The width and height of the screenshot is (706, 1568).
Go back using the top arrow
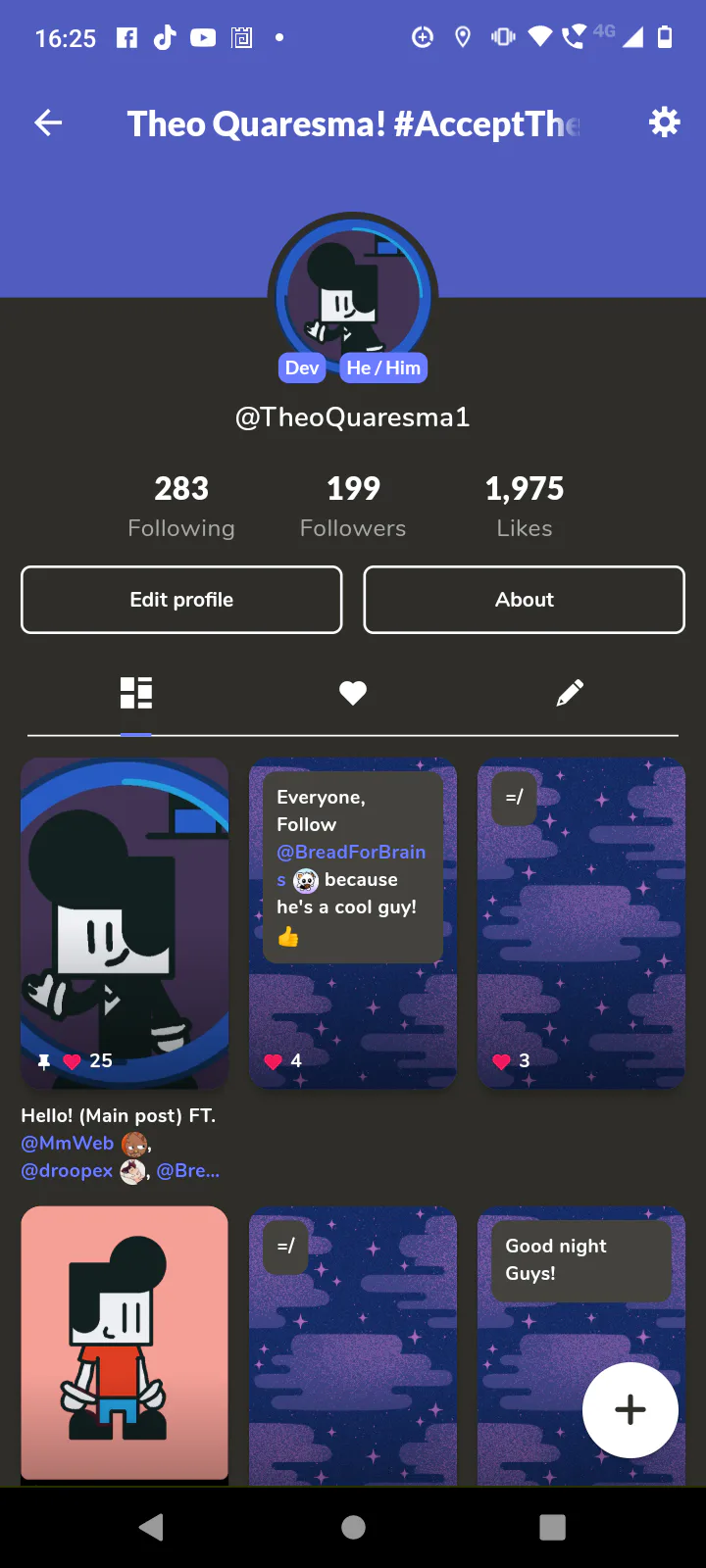pos(48,122)
